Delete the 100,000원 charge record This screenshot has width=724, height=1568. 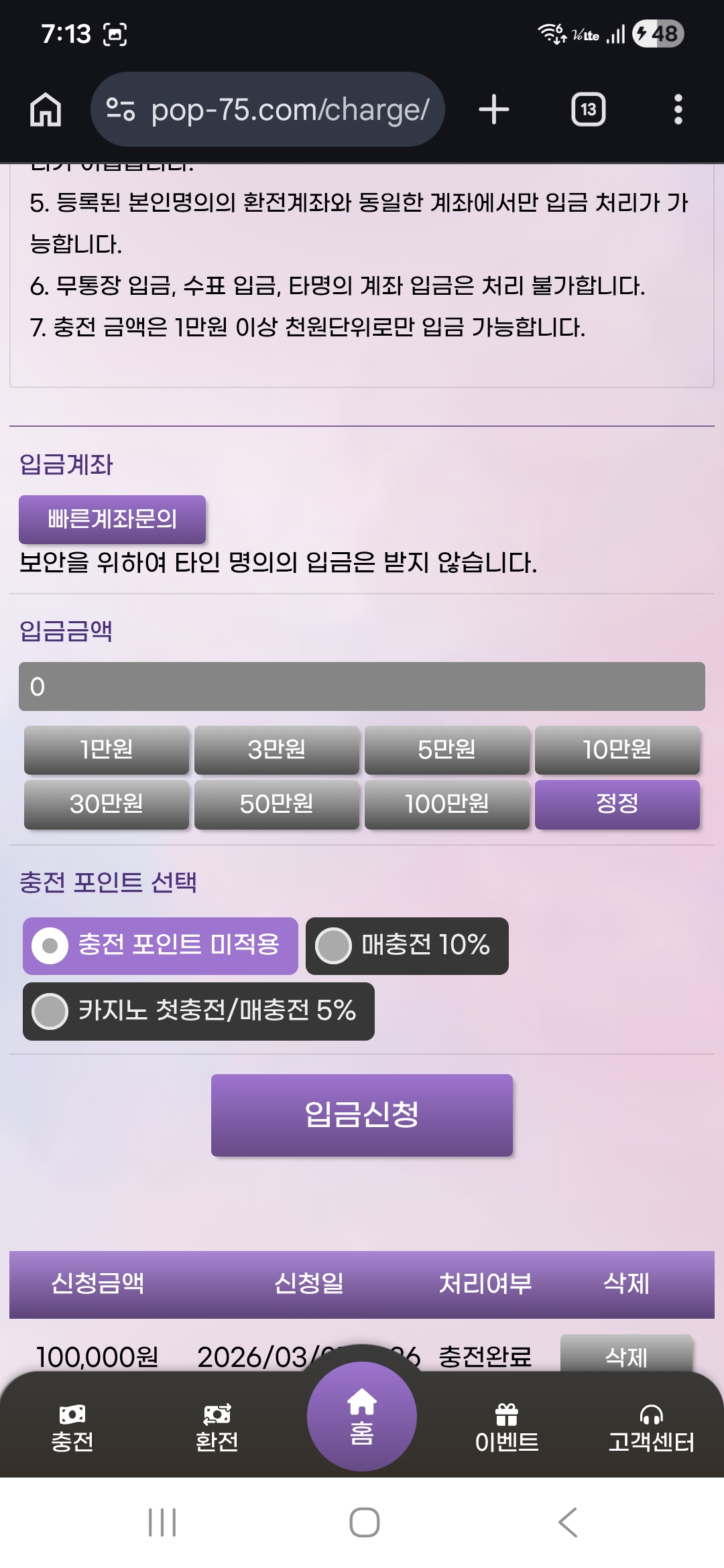[x=626, y=1355]
